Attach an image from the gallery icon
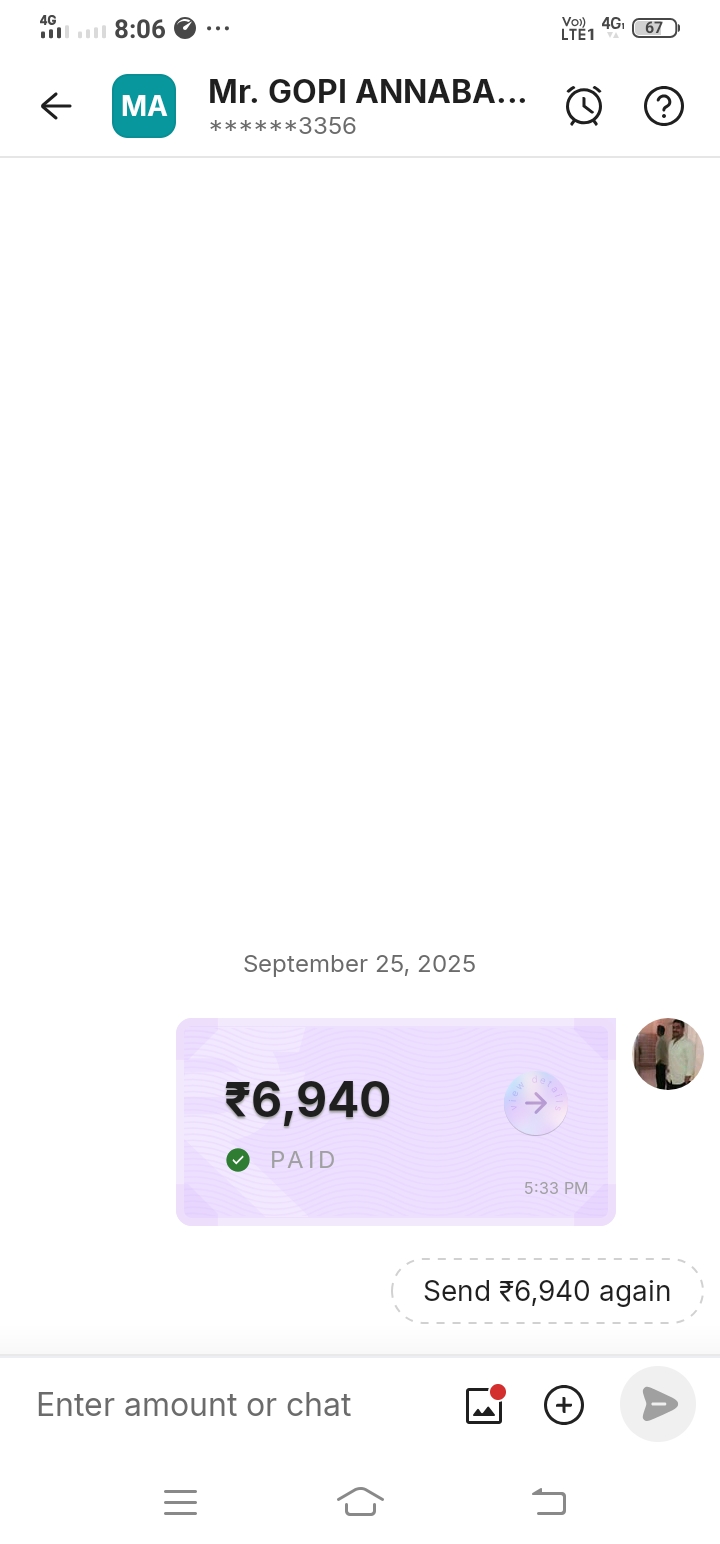The image size is (720, 1544). pyautogui.click(x=485, y=1405)
